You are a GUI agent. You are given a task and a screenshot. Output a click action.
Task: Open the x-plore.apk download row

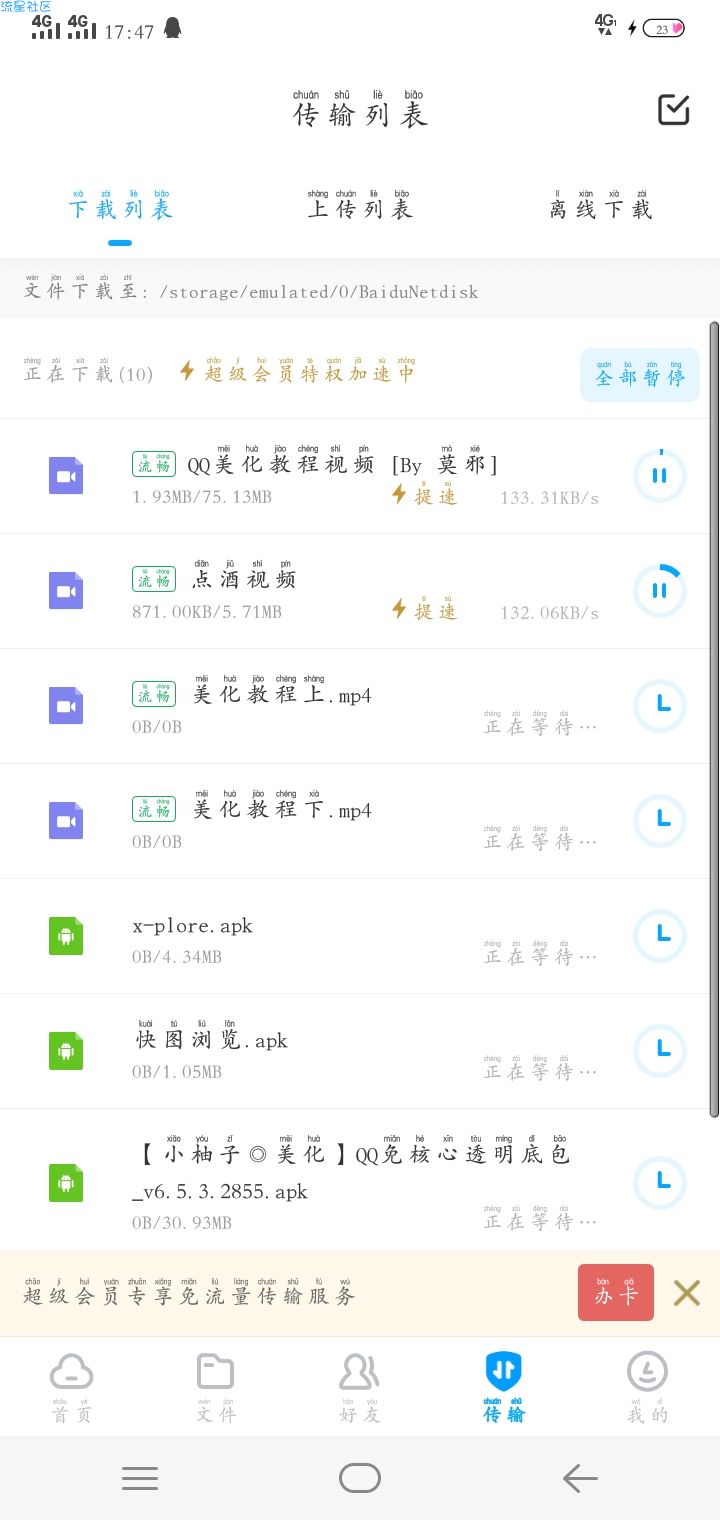coord(360,936)
